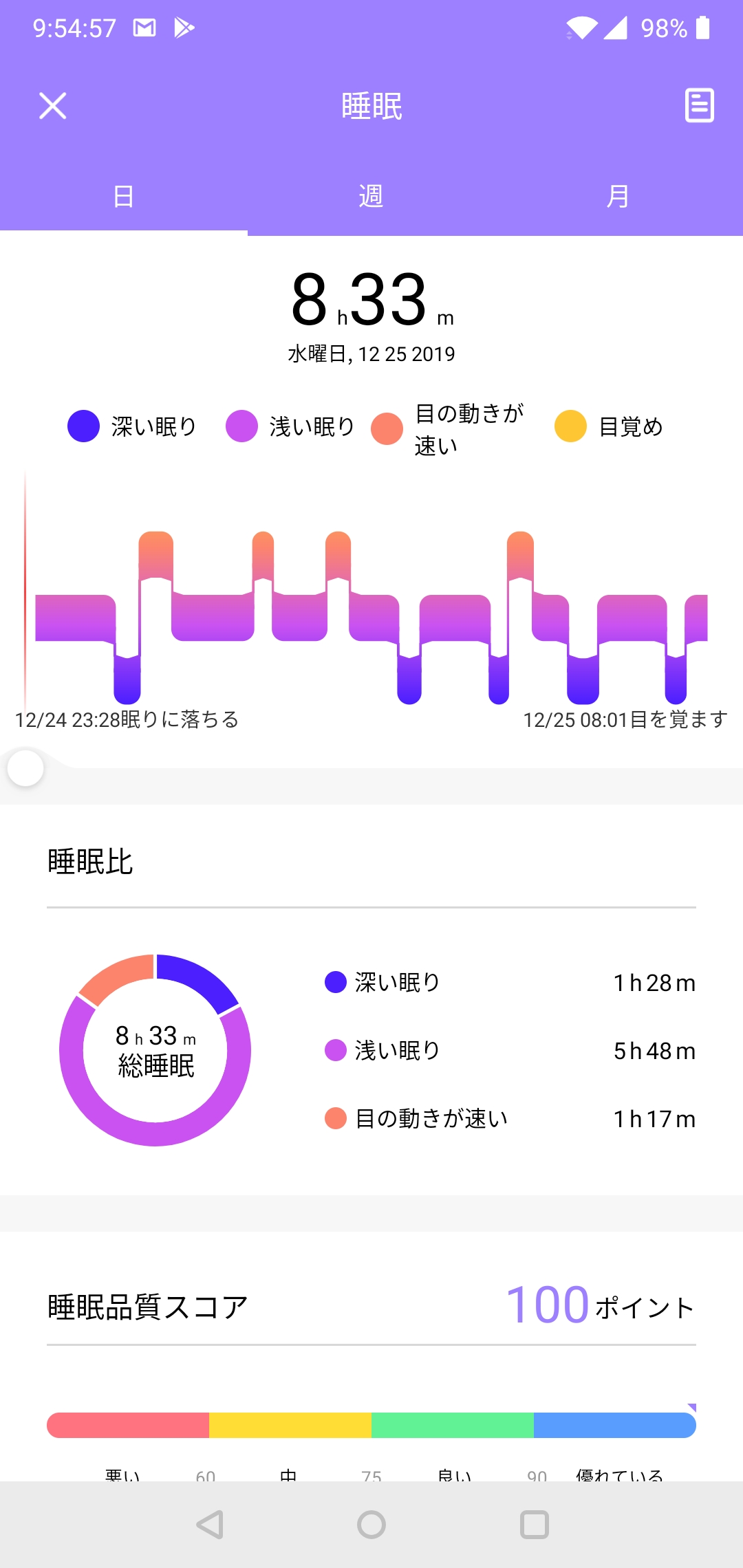The height and width of the screenshot is (1568, 743).
Task: Open the sleep records notes icon
Action: coord(700,105)
